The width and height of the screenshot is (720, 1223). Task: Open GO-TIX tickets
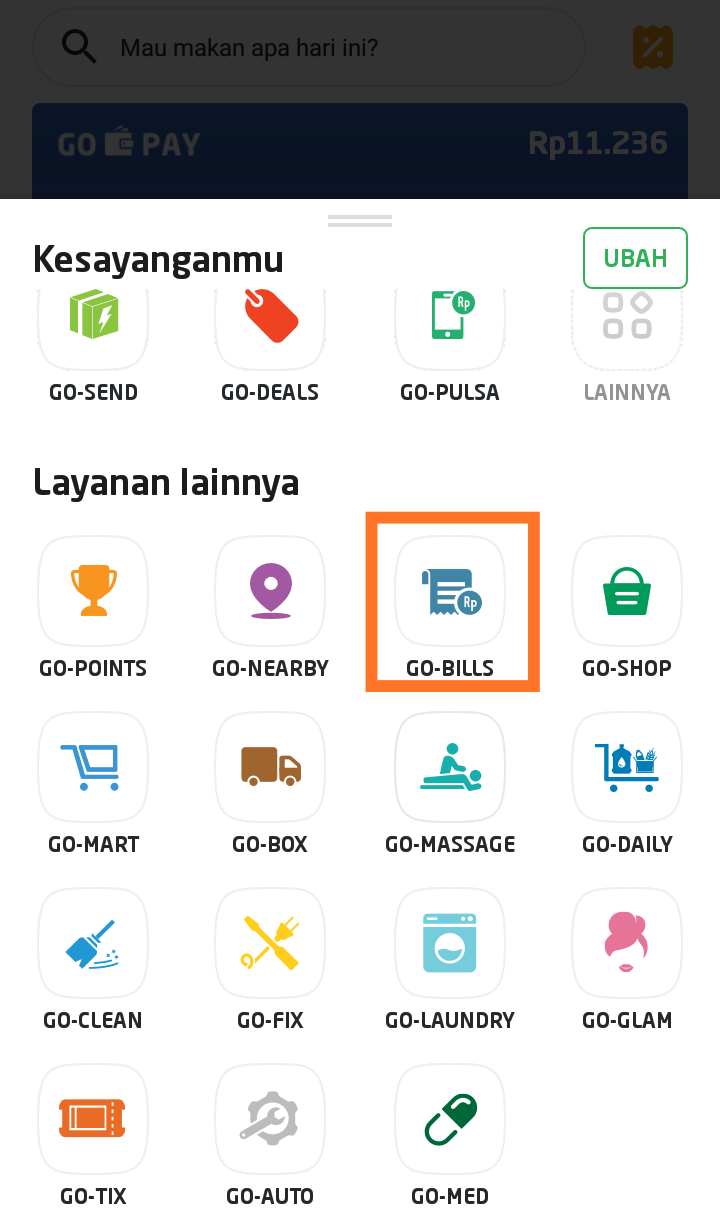click(93, 1120)
